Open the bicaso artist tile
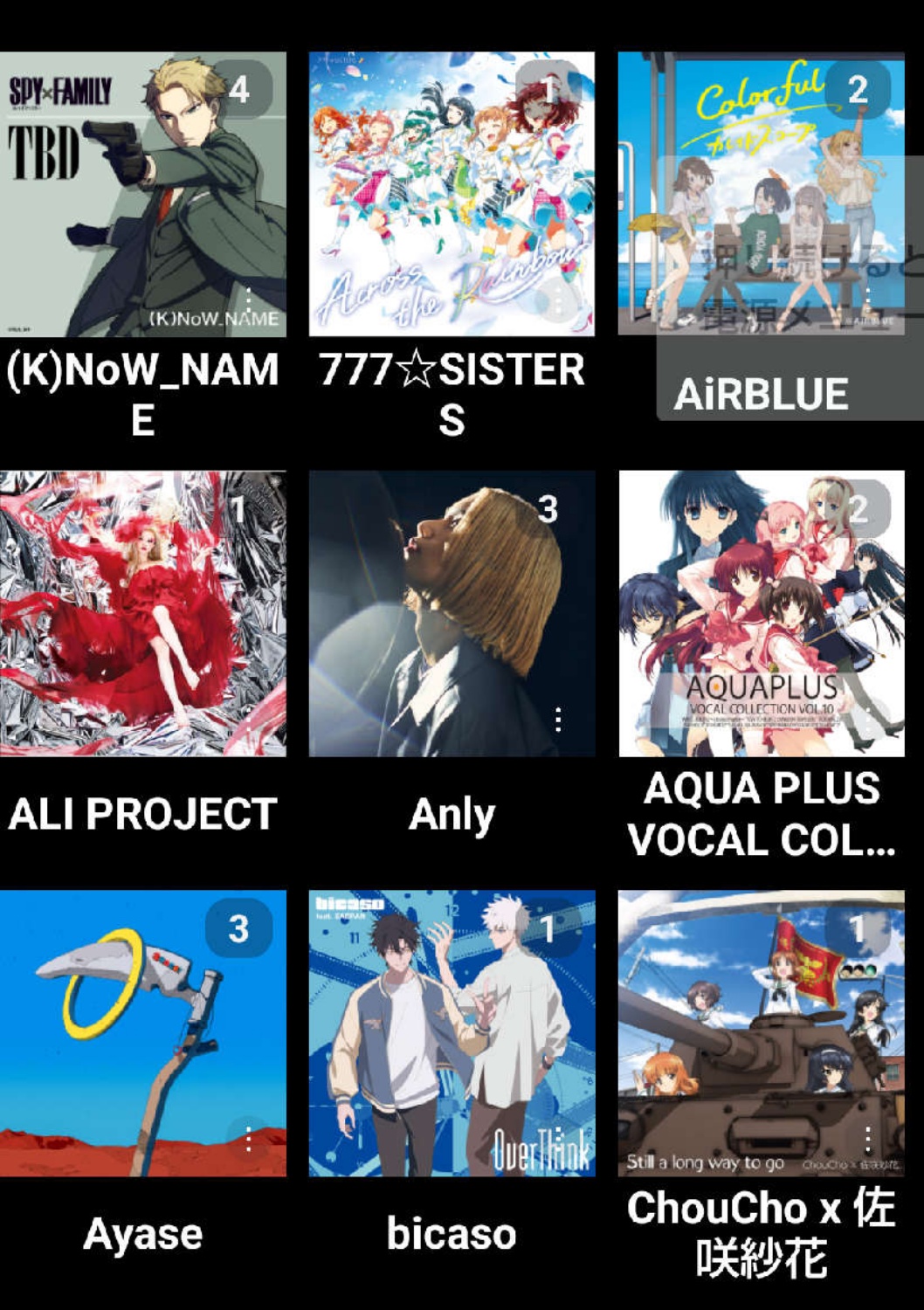Screen dimensions: 924x1310 coord(452,1032)
